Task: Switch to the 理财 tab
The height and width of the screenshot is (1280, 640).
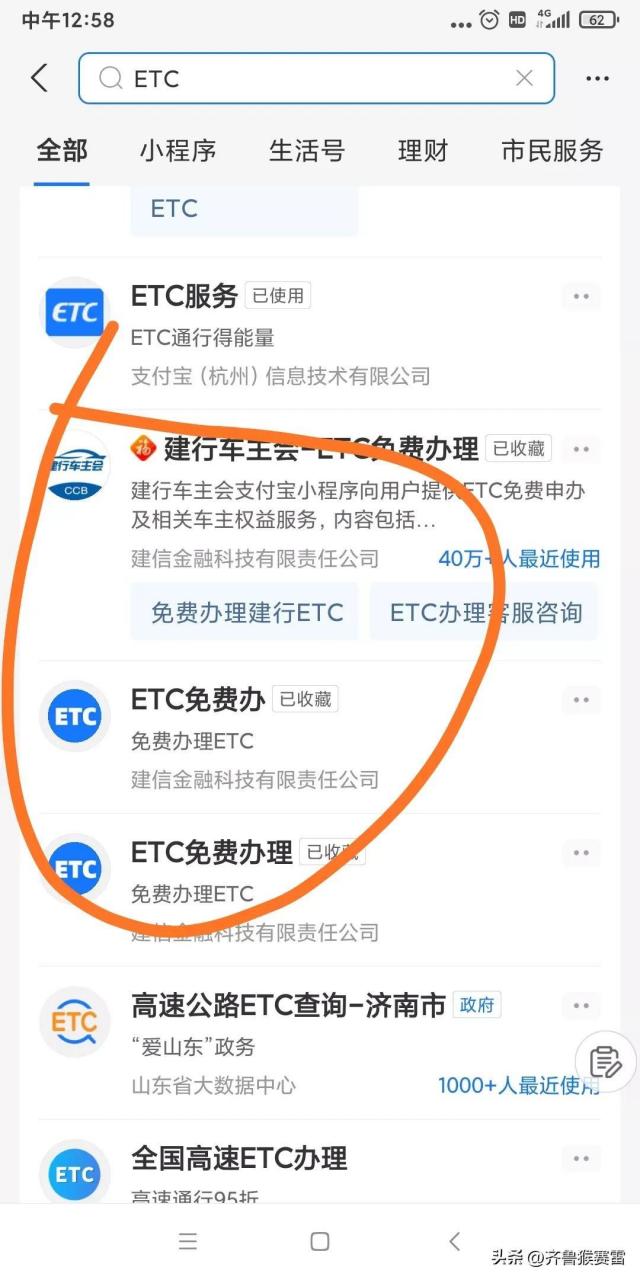Action: coord(423,151)
